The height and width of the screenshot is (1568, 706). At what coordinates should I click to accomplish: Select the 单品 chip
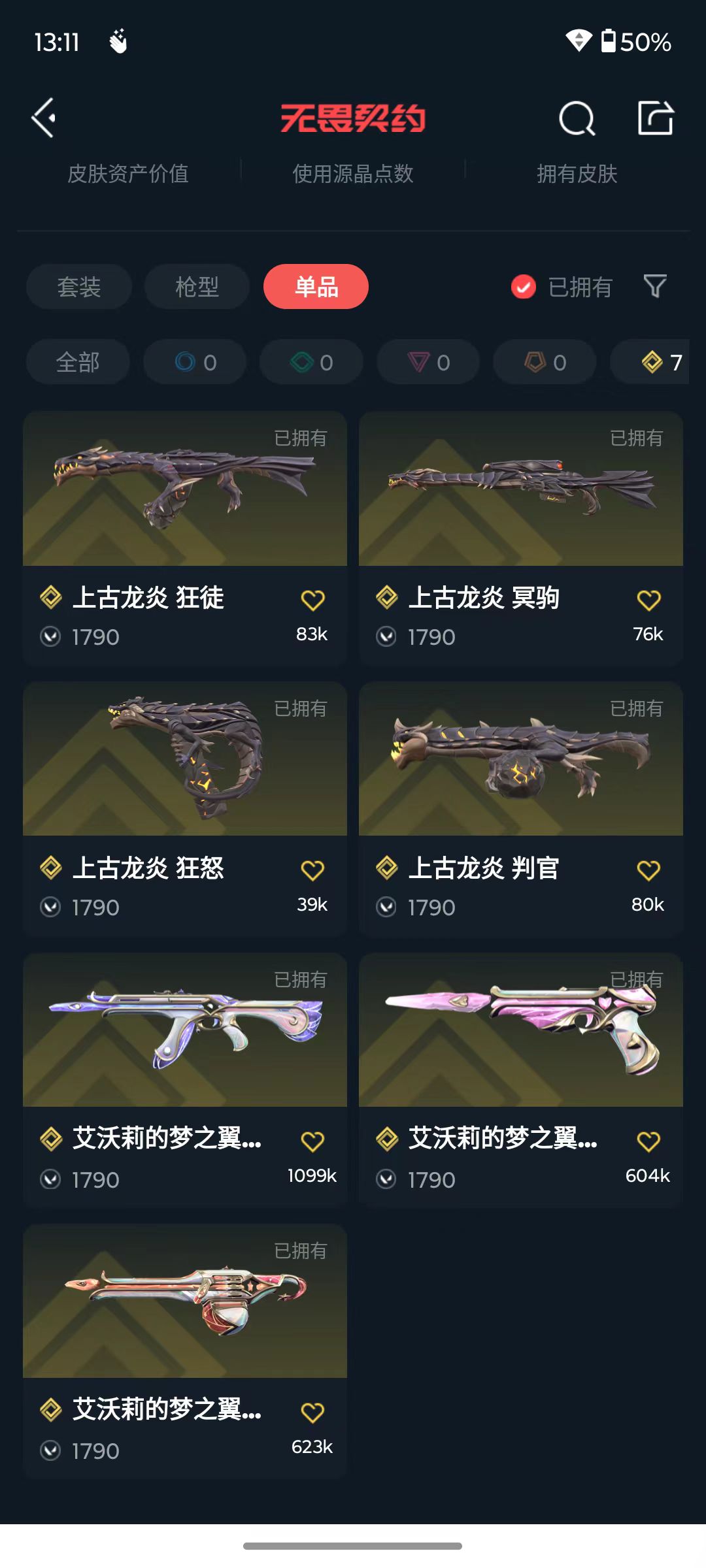[x=316, y=287]
